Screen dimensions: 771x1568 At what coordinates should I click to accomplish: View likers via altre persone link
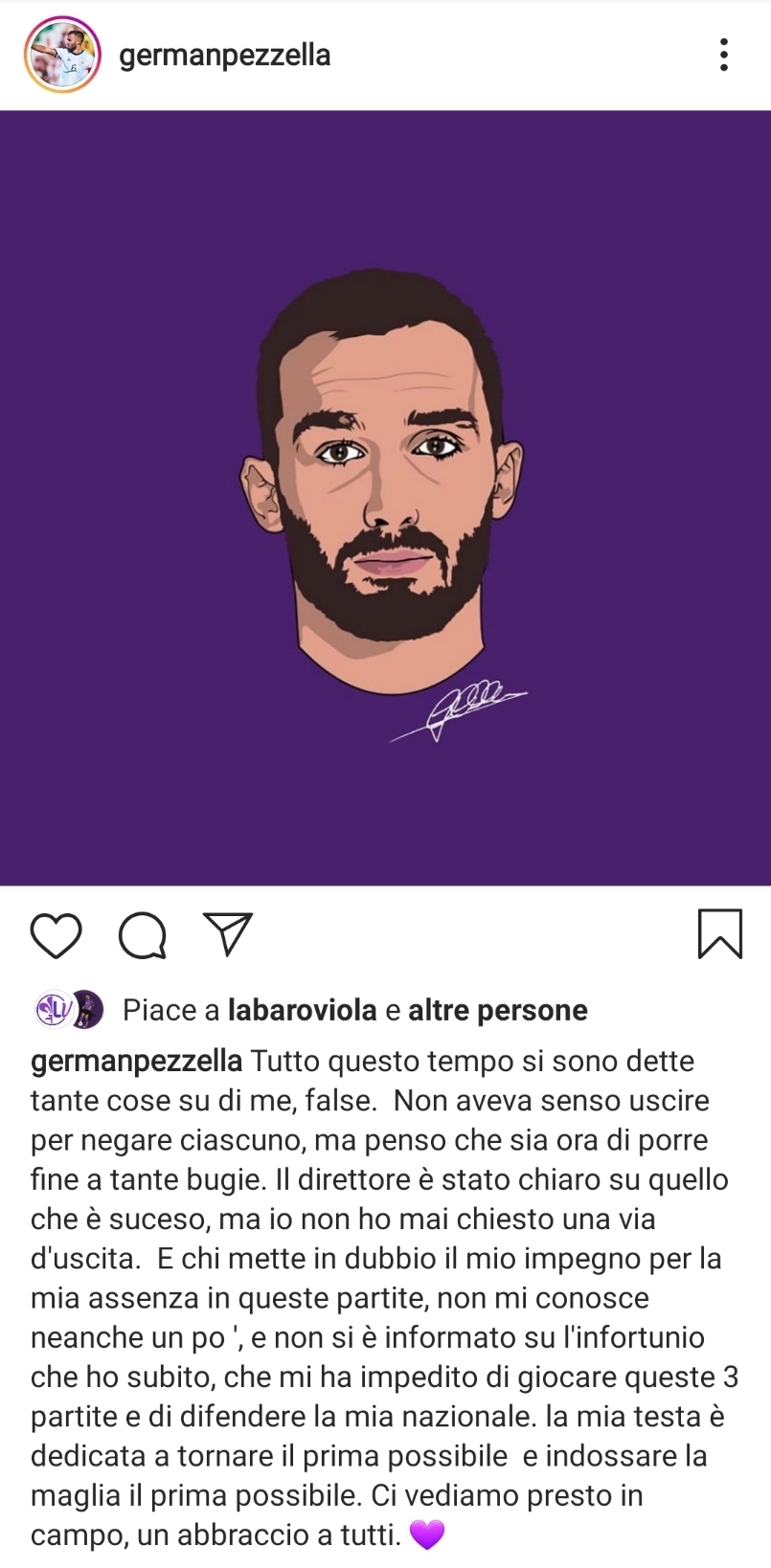(496, 1009)
